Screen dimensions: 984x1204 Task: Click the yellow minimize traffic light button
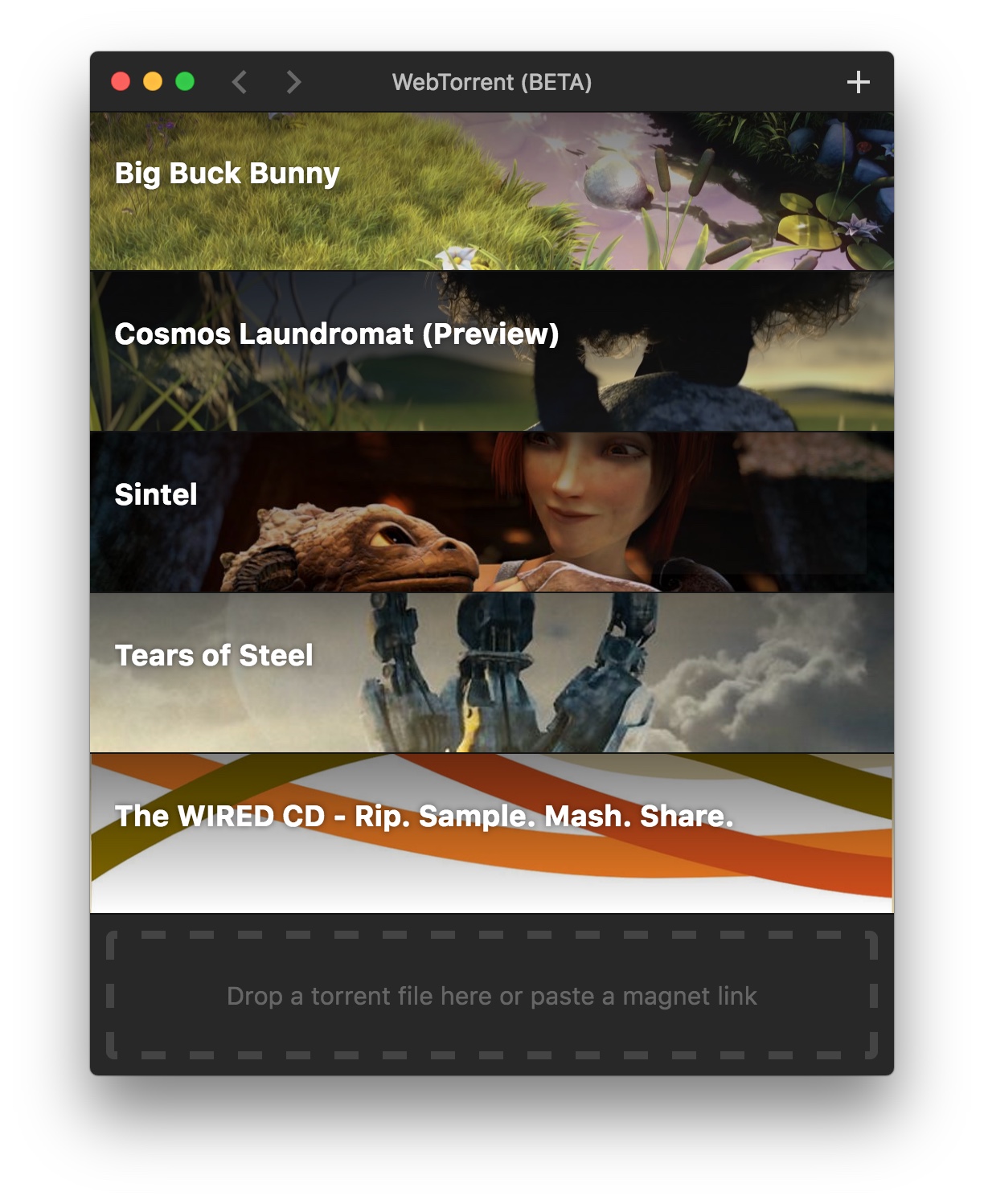coord(152,80)
